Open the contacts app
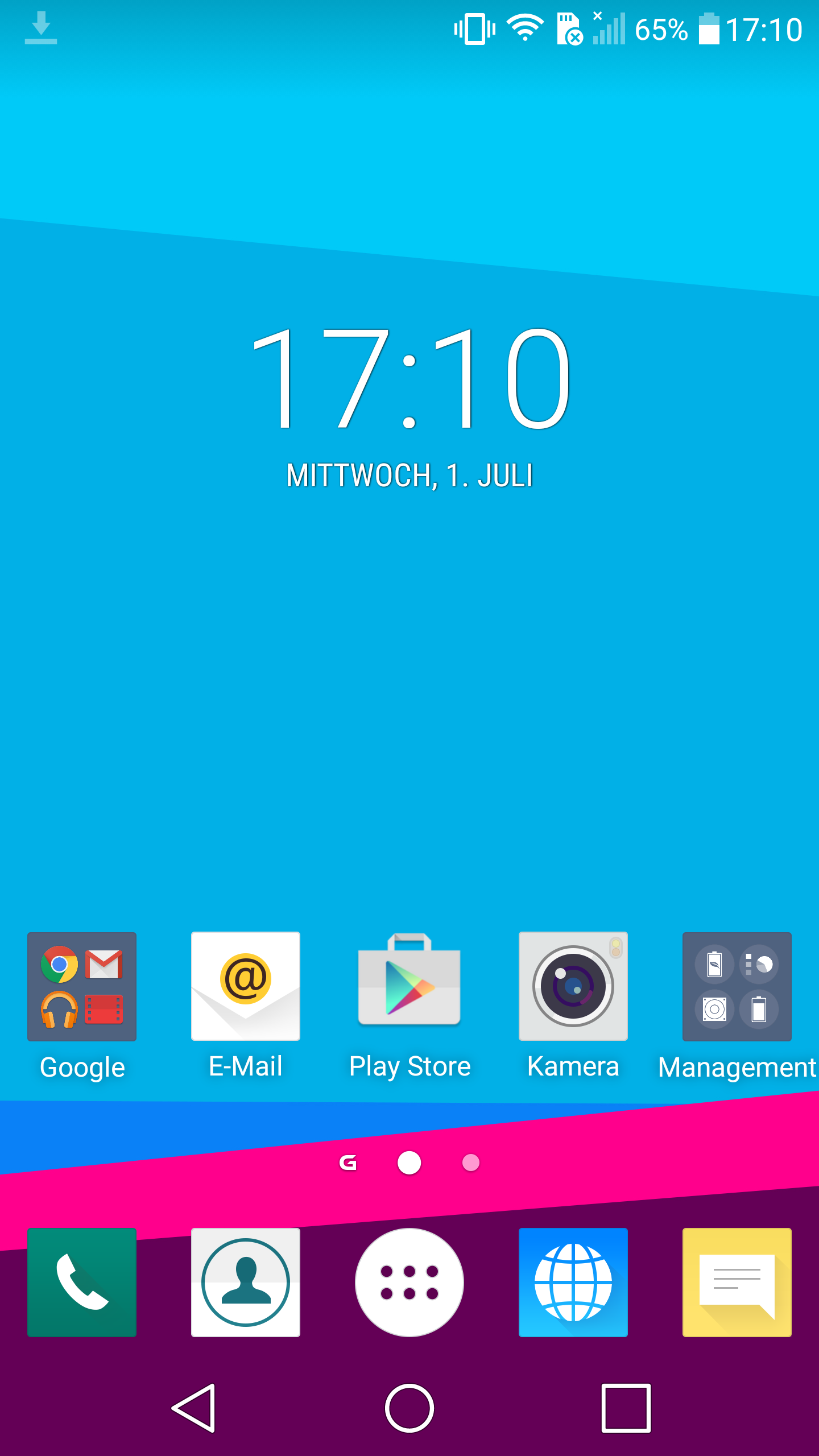This screenshot has height=1456, width=819. click(x=246, y=1283)
